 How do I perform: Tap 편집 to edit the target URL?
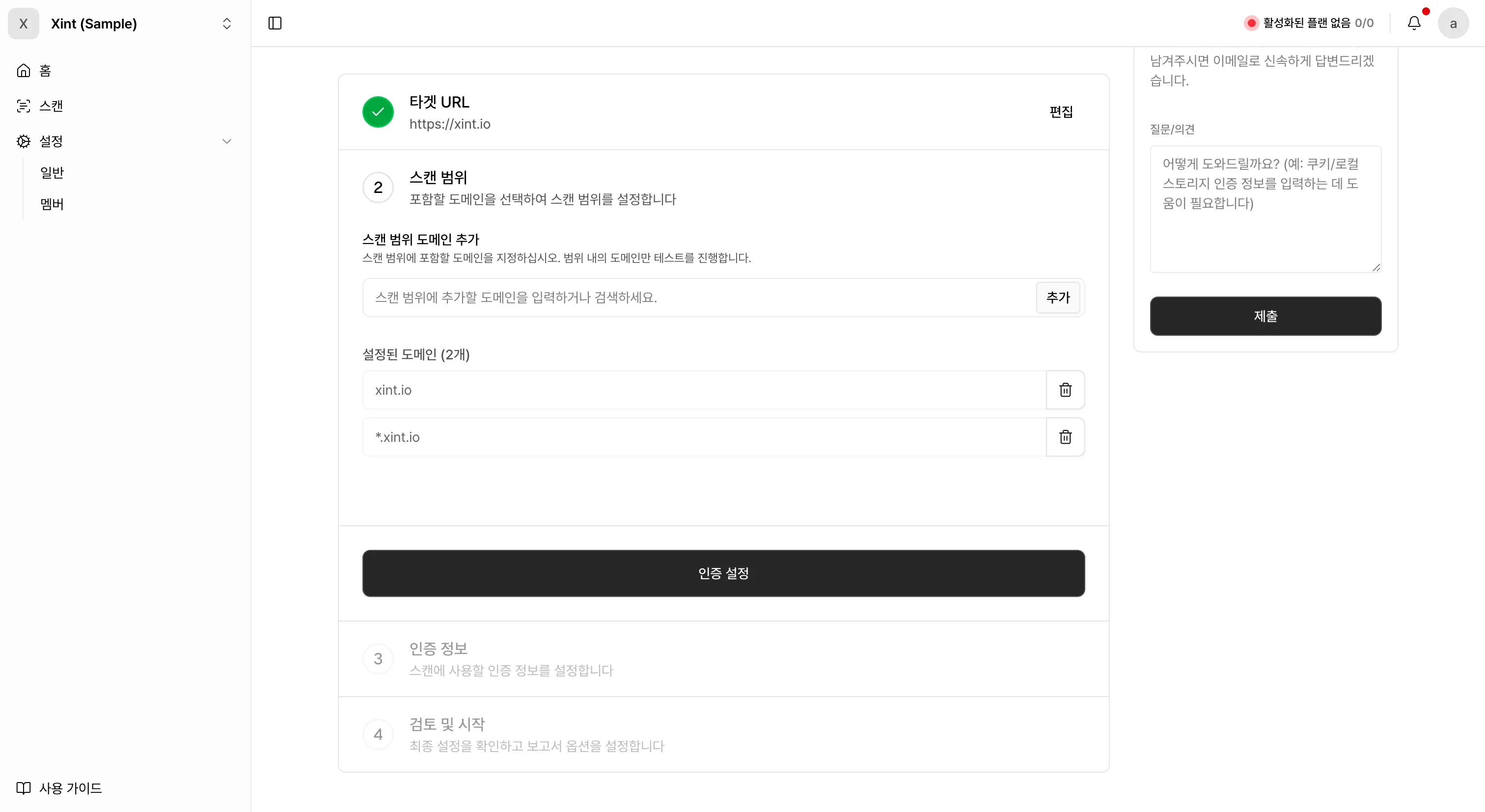tap(1061, 112)
